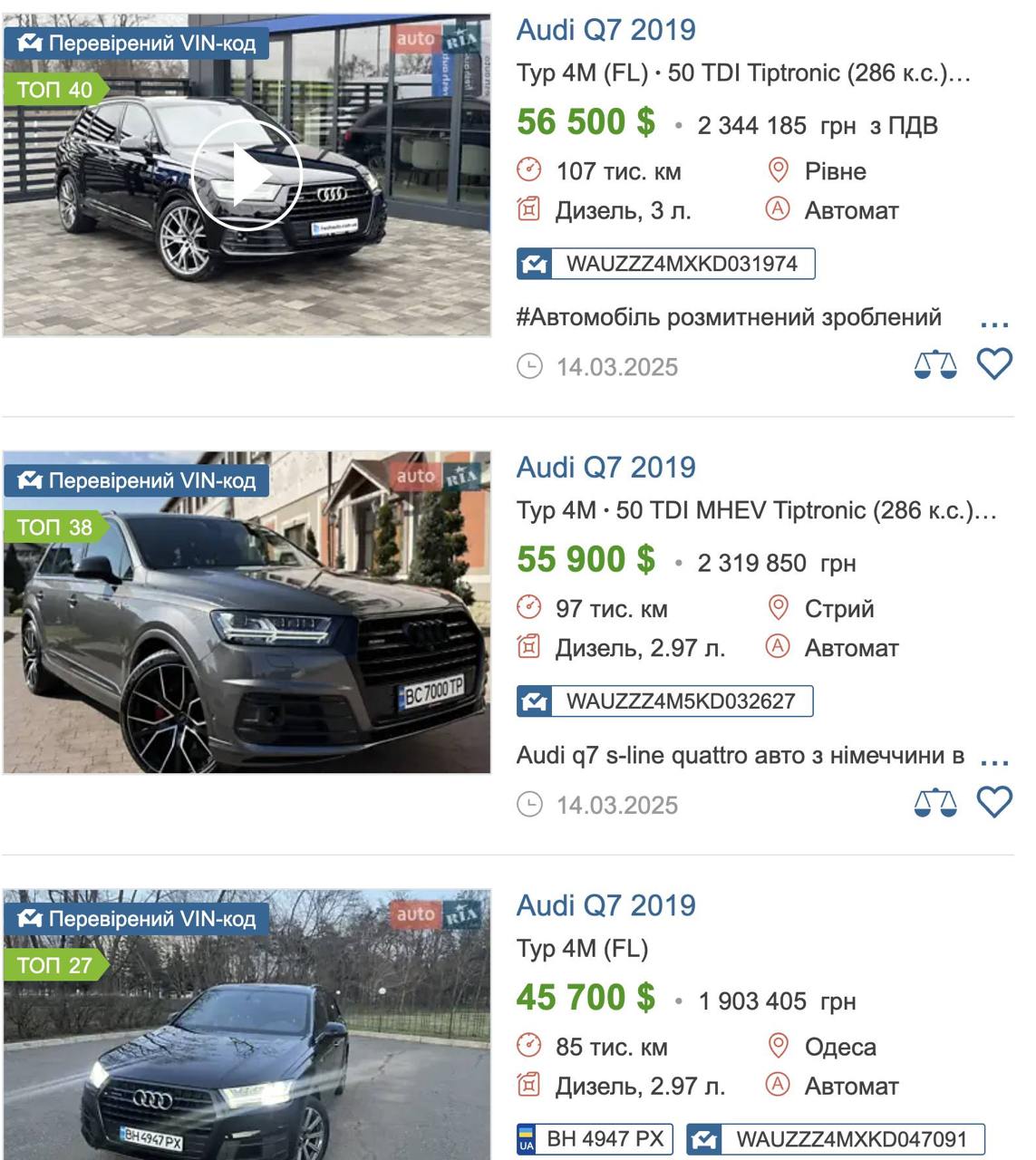This screenshot has height=1160, width=1036.
Task: Open the photo of the gray Stryi Audi Q7
Action: 247,613
